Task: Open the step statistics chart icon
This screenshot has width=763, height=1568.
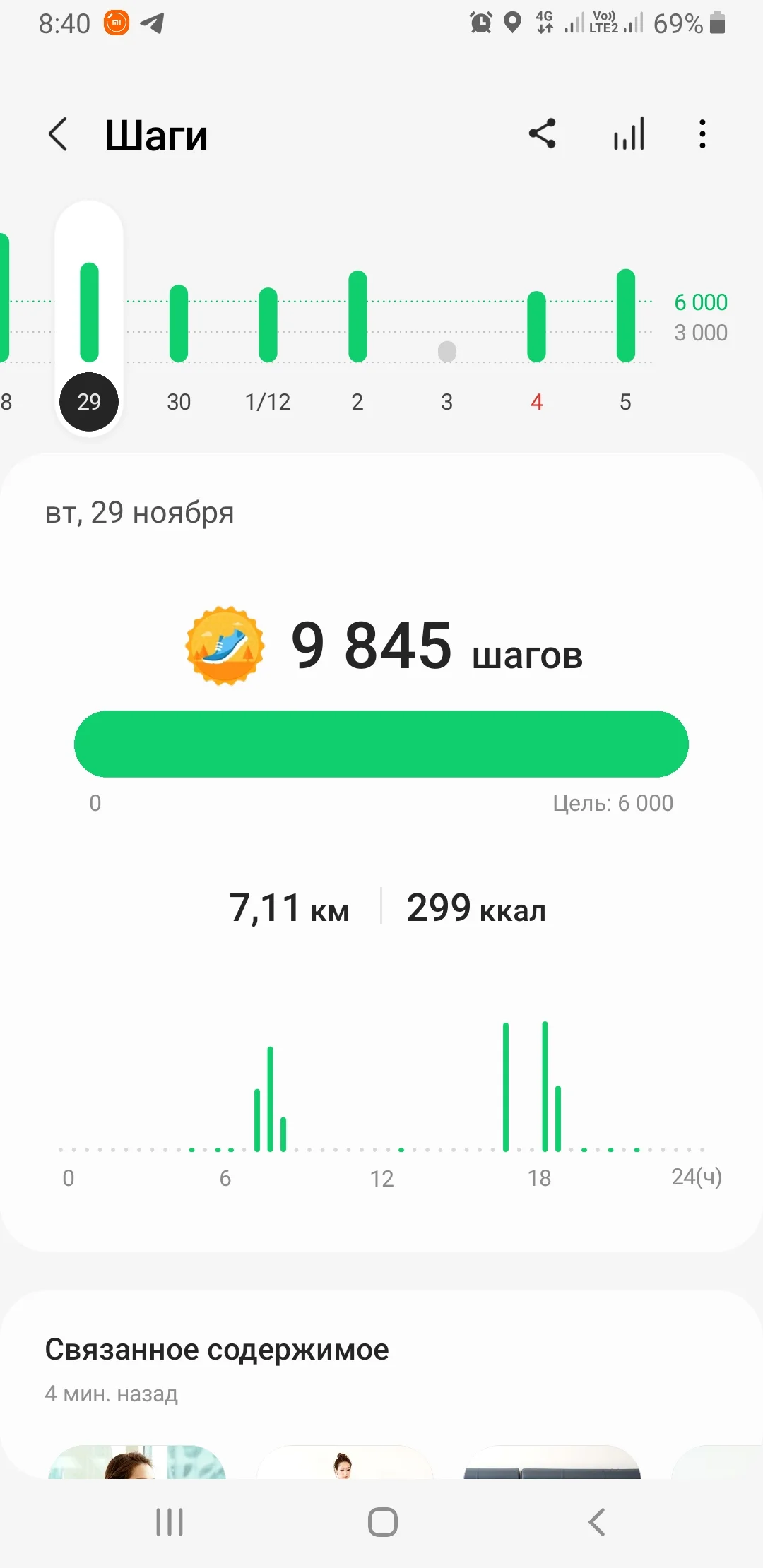Action: [629, 133]
